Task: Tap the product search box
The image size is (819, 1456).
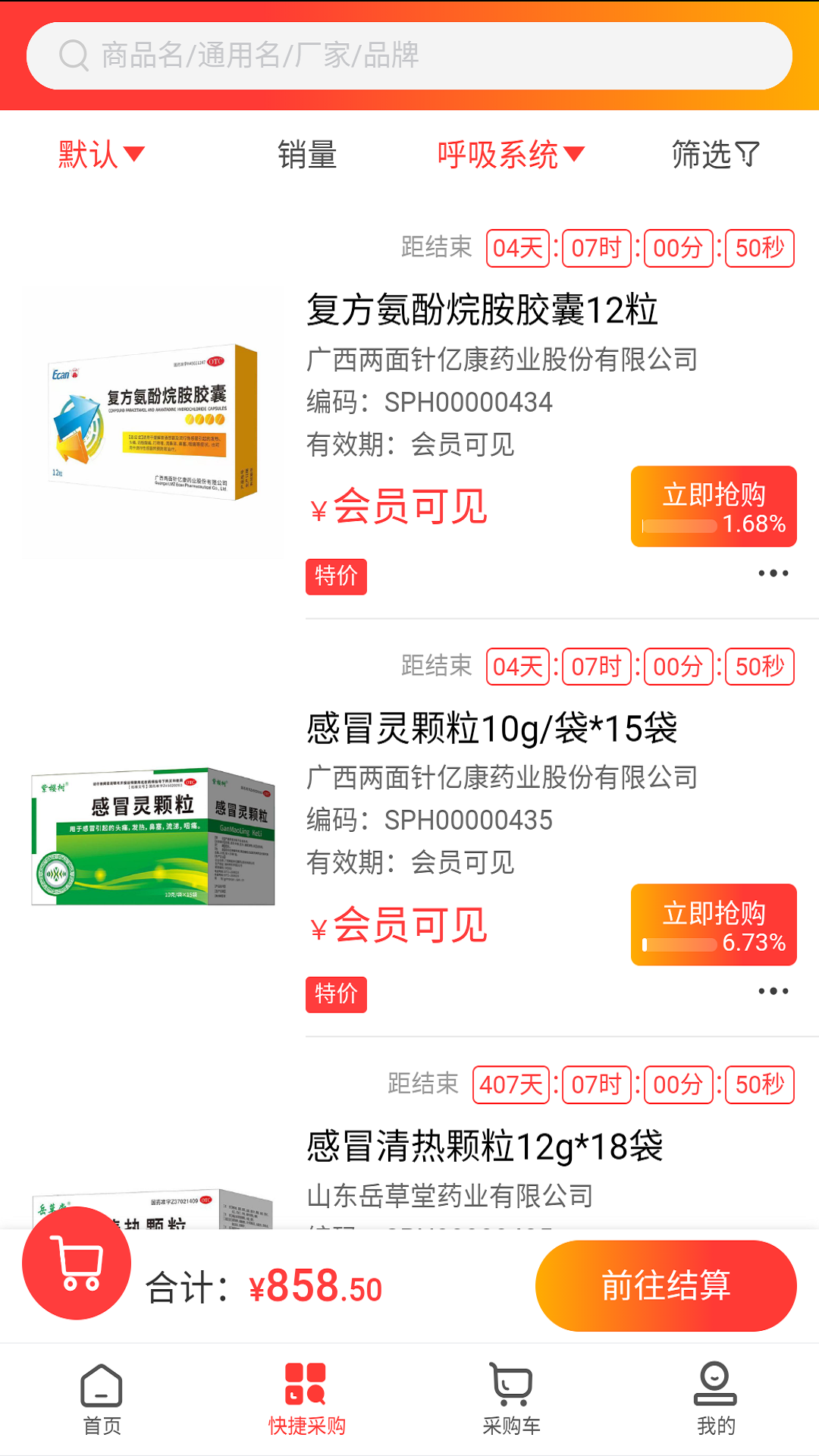Action: coord(409,56)
